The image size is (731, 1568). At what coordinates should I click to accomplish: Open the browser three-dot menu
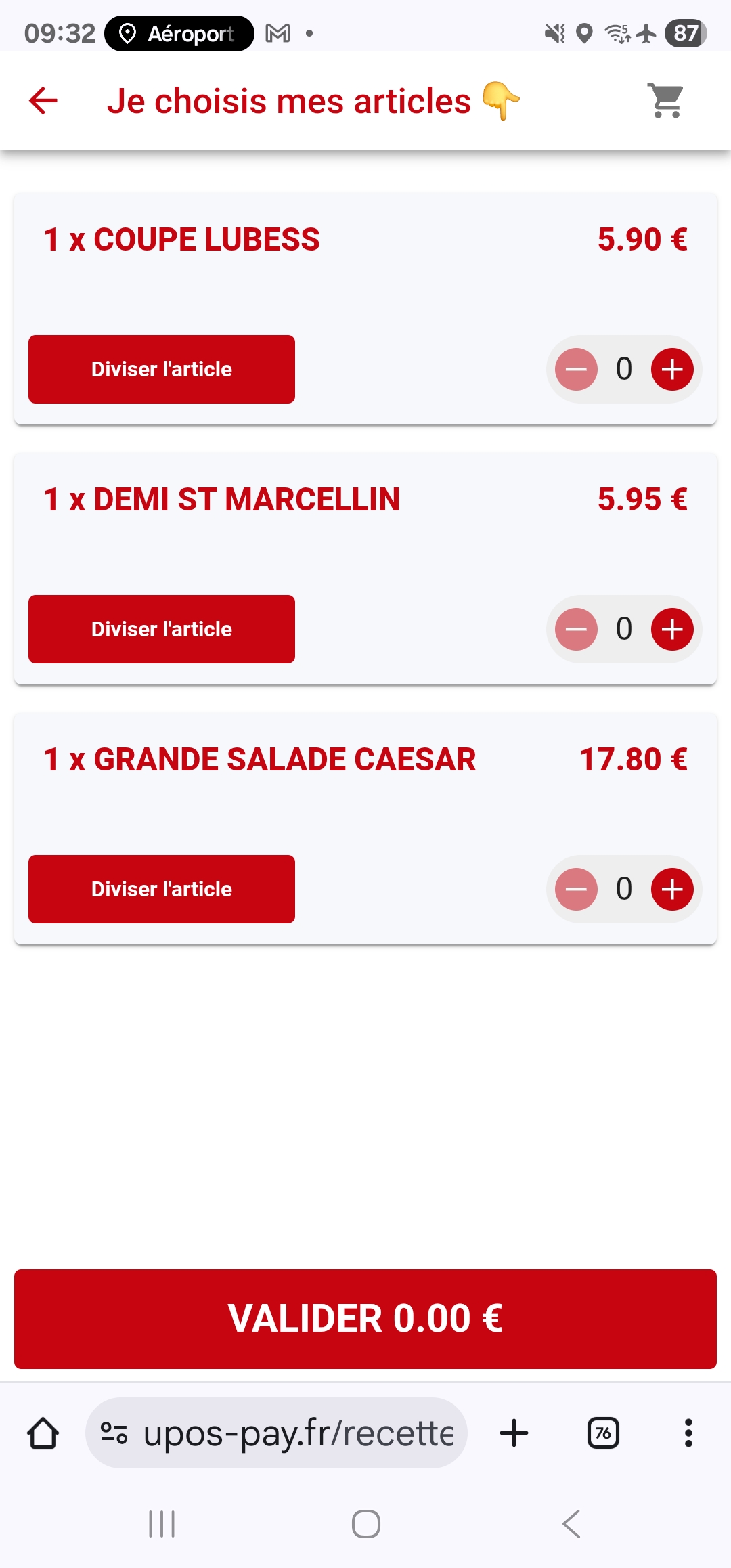[688, 1432]
